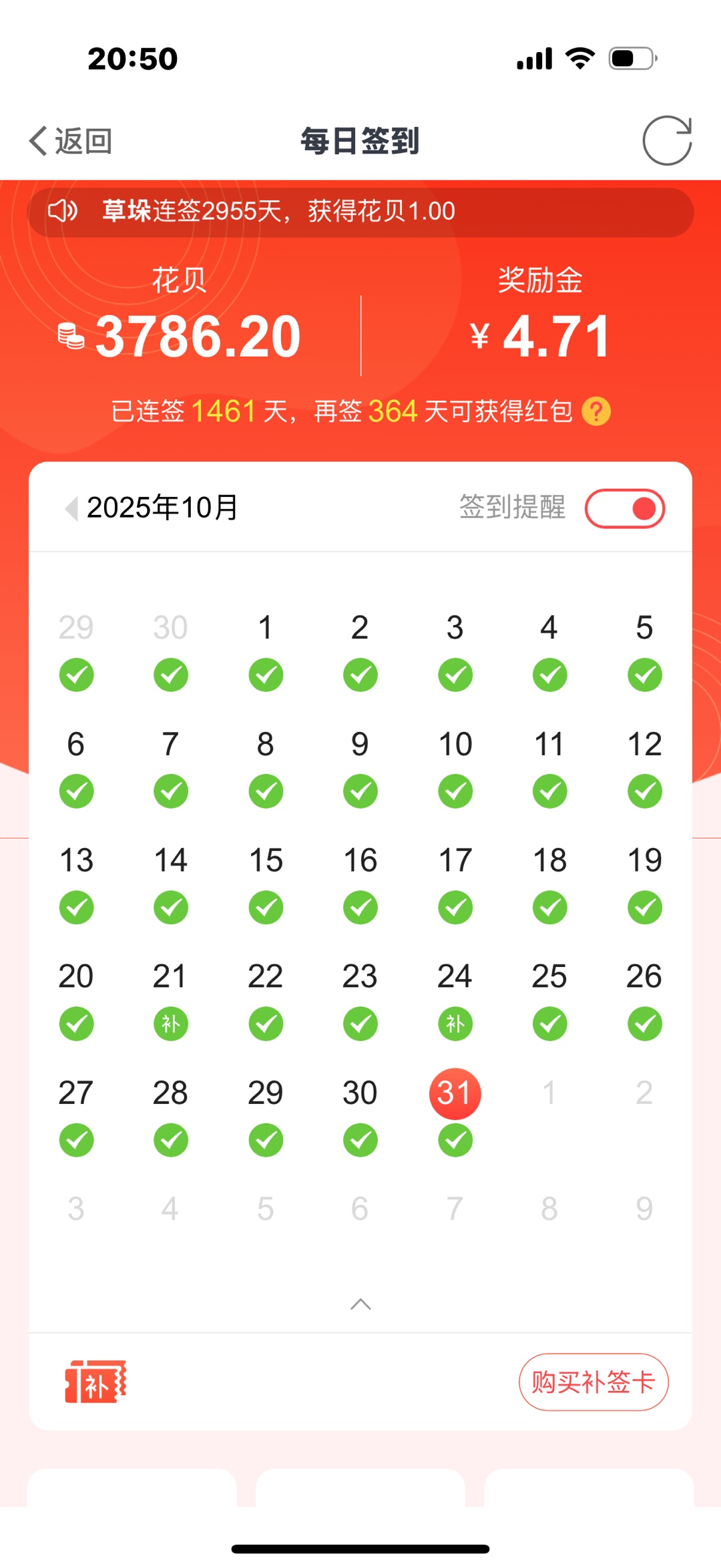Turn off the 签到提醒 switch
Viewport: 721px width, 1568px height.
click(x=625, y=508)
